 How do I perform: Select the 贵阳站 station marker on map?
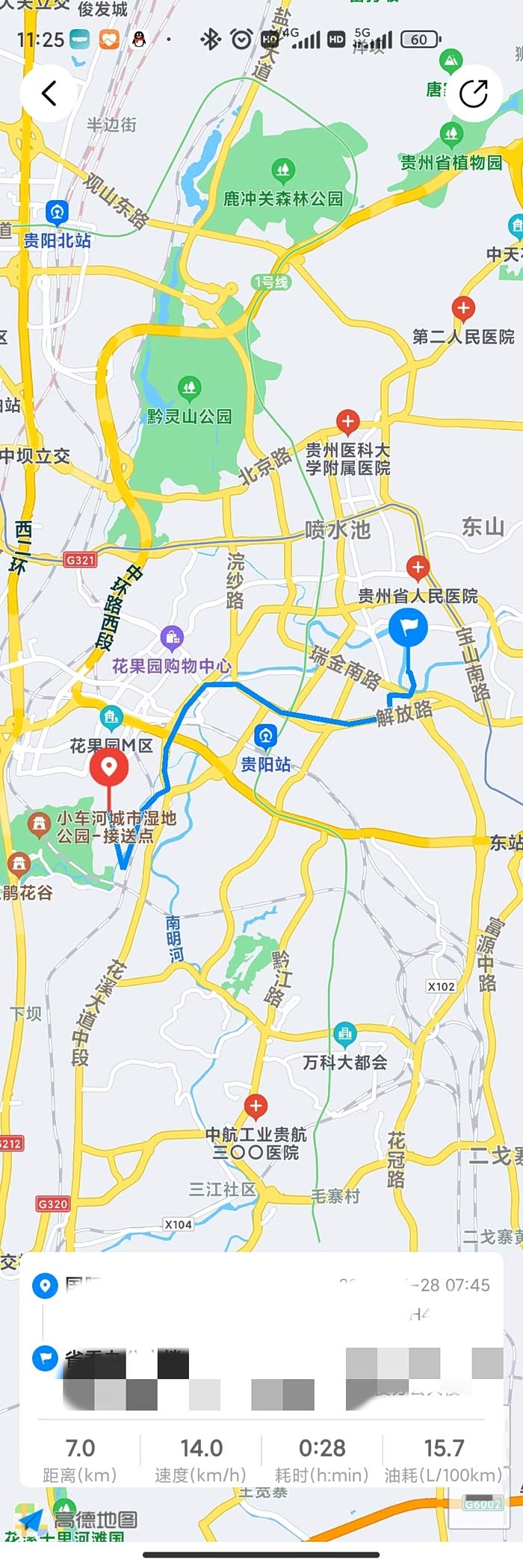(x=266, y=737)
